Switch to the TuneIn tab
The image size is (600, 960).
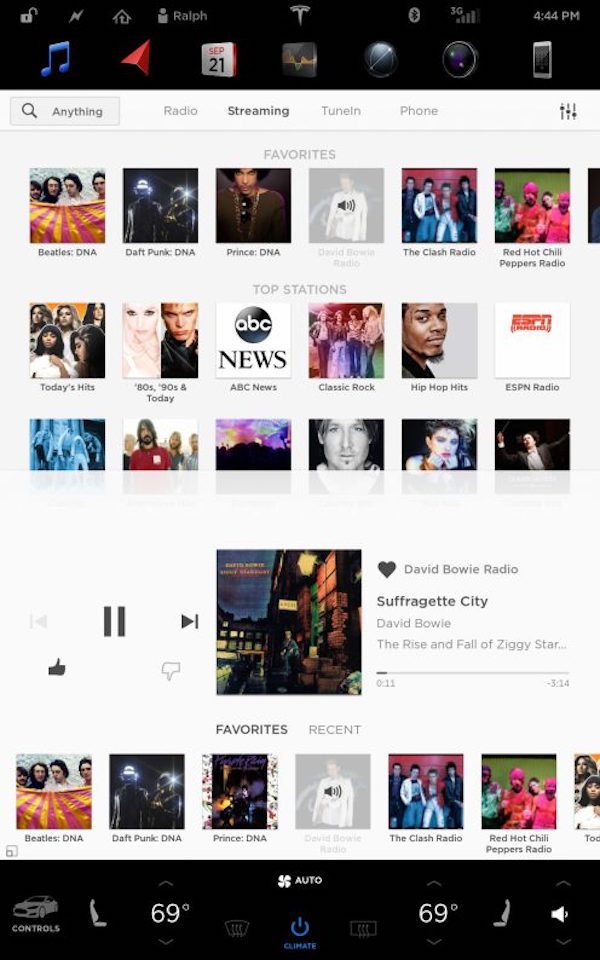click(x=341, y=111)
